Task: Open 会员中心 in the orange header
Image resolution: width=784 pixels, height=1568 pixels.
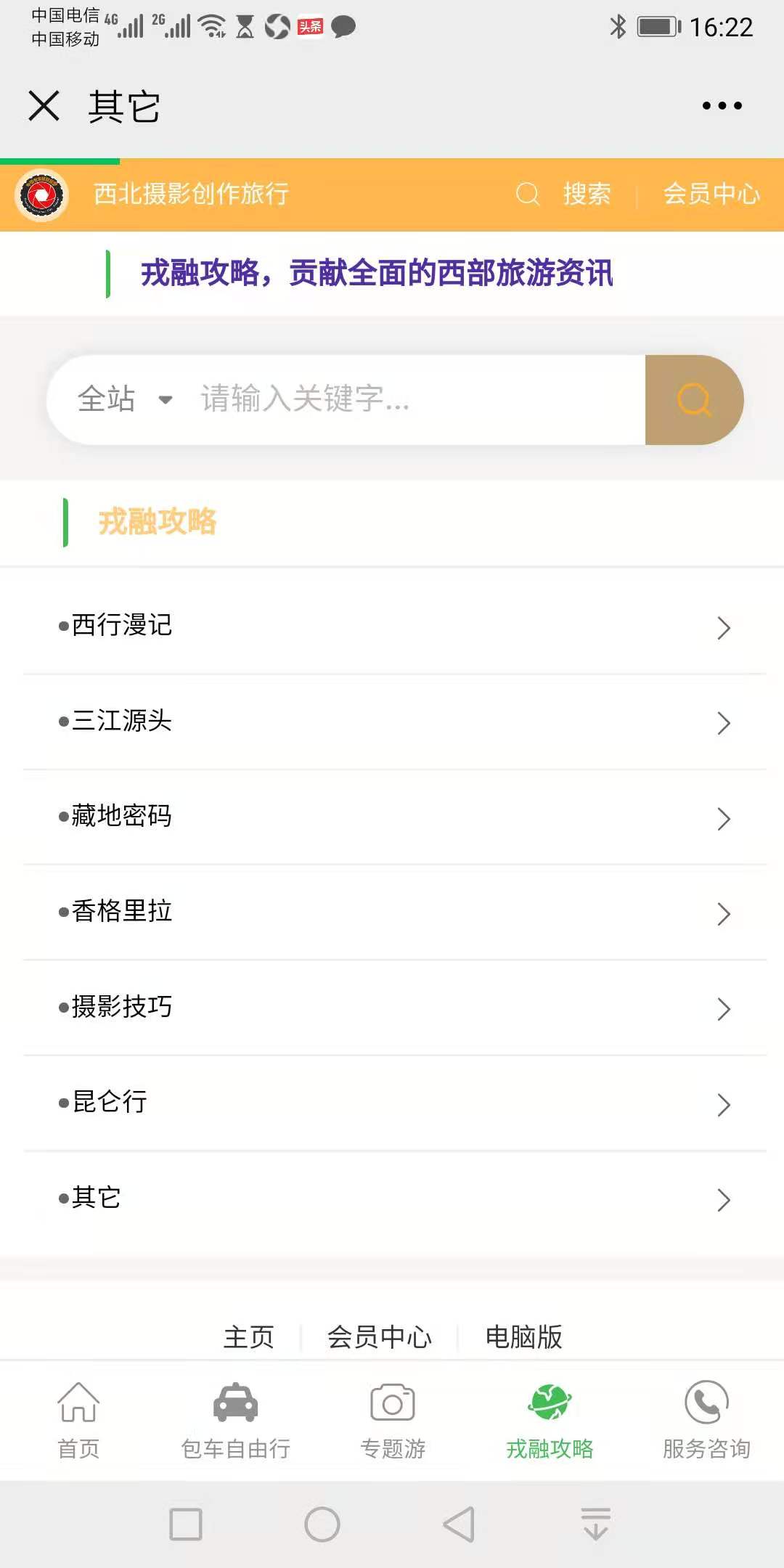Action: (x=711, y=194)
